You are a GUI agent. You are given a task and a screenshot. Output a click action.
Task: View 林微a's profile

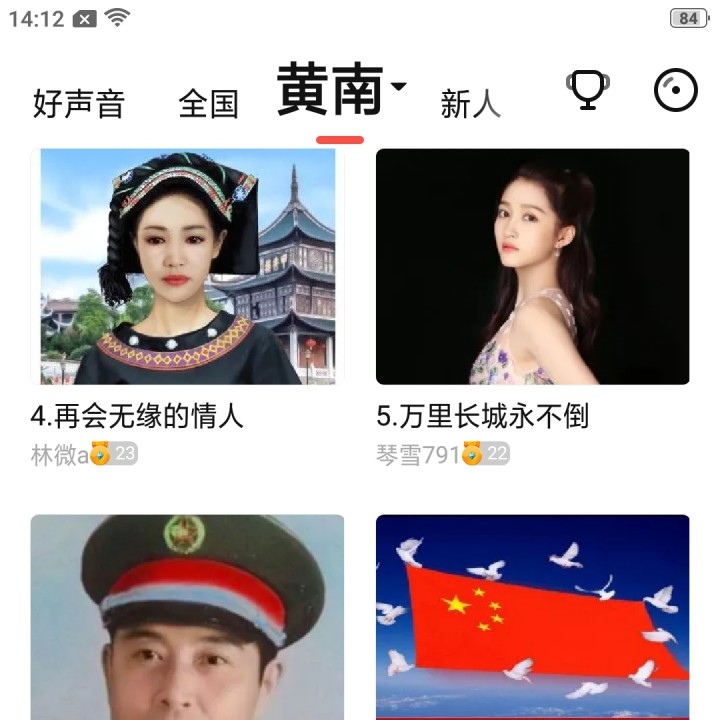pos(60,455)
